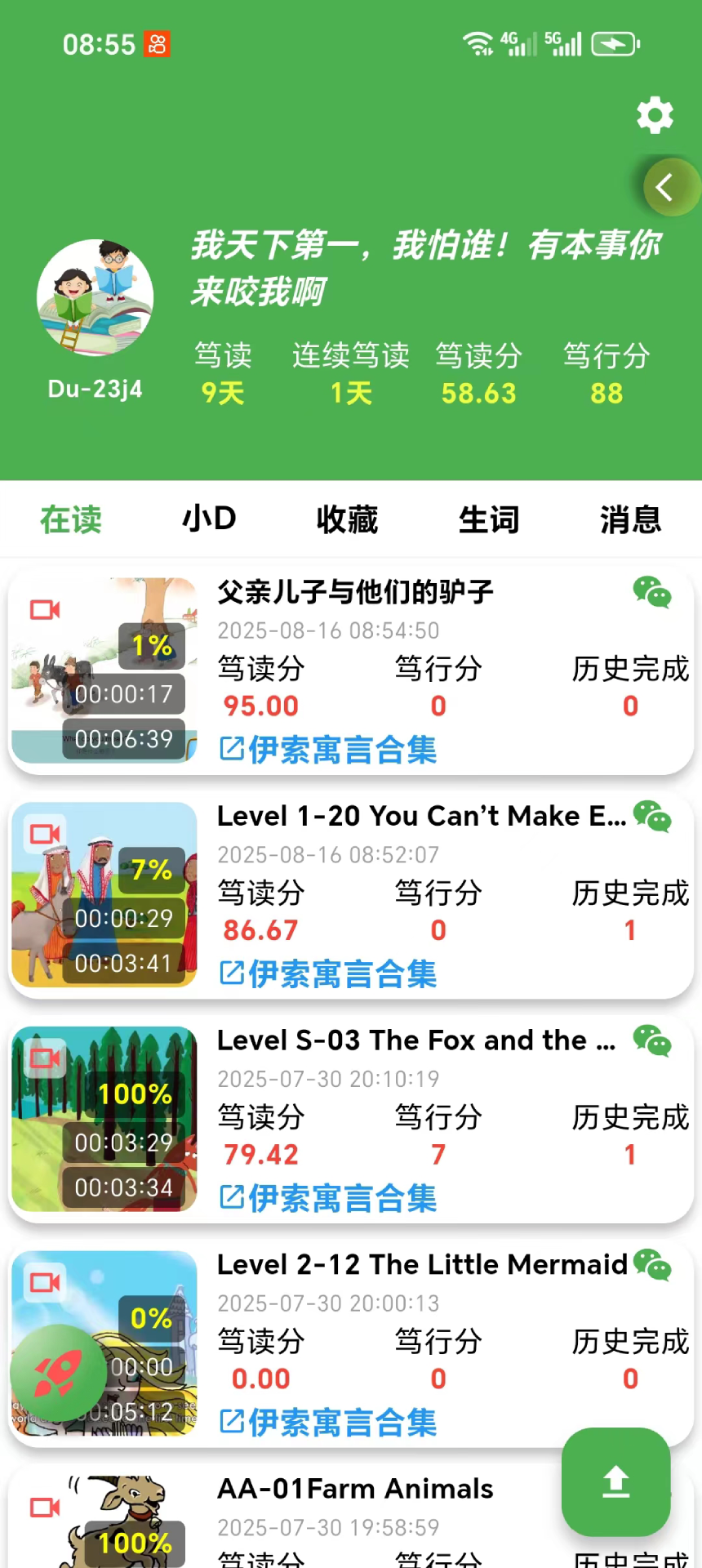
Task: Open Level 2-12 The Little Mermaid card
Action: (420, 1265)
